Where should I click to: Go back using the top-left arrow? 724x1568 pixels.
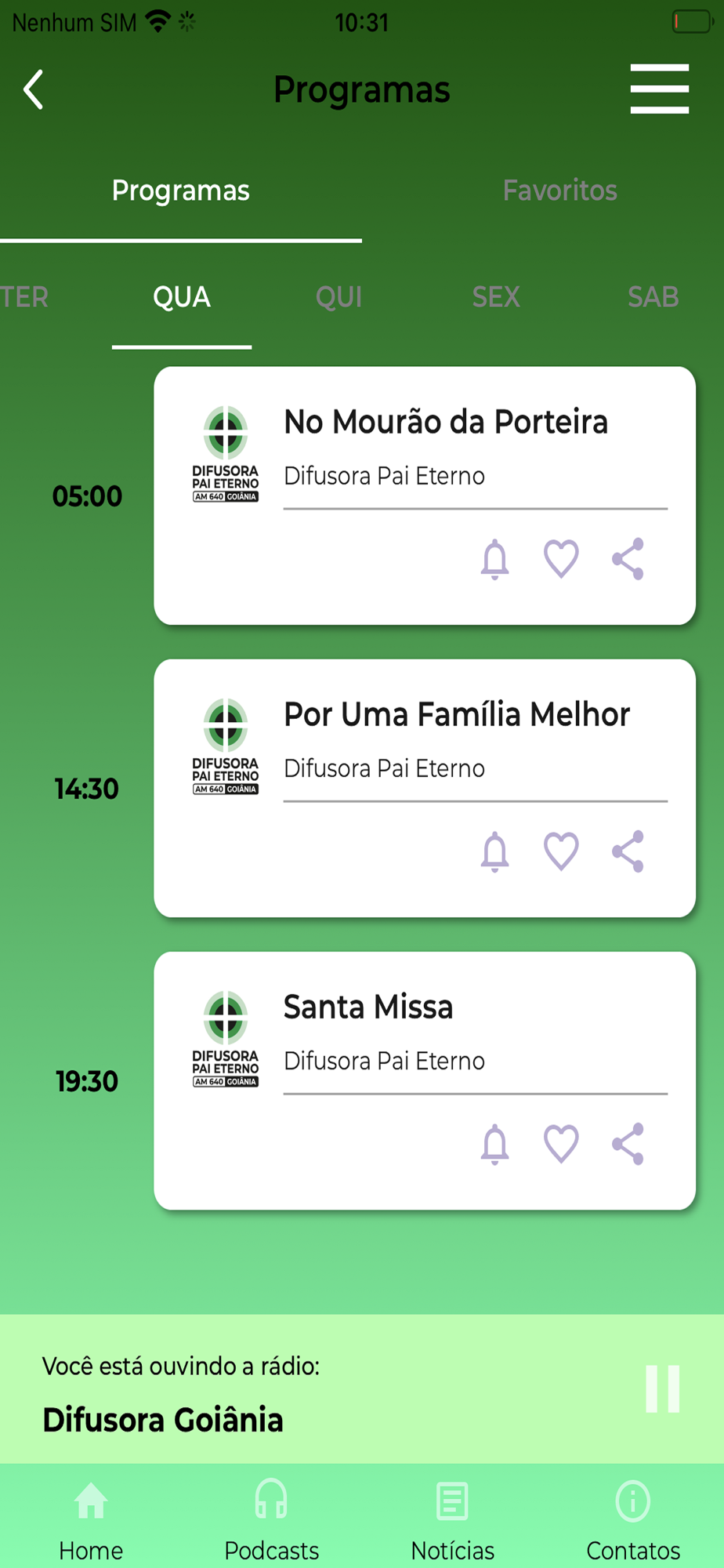tap(34, 89)
